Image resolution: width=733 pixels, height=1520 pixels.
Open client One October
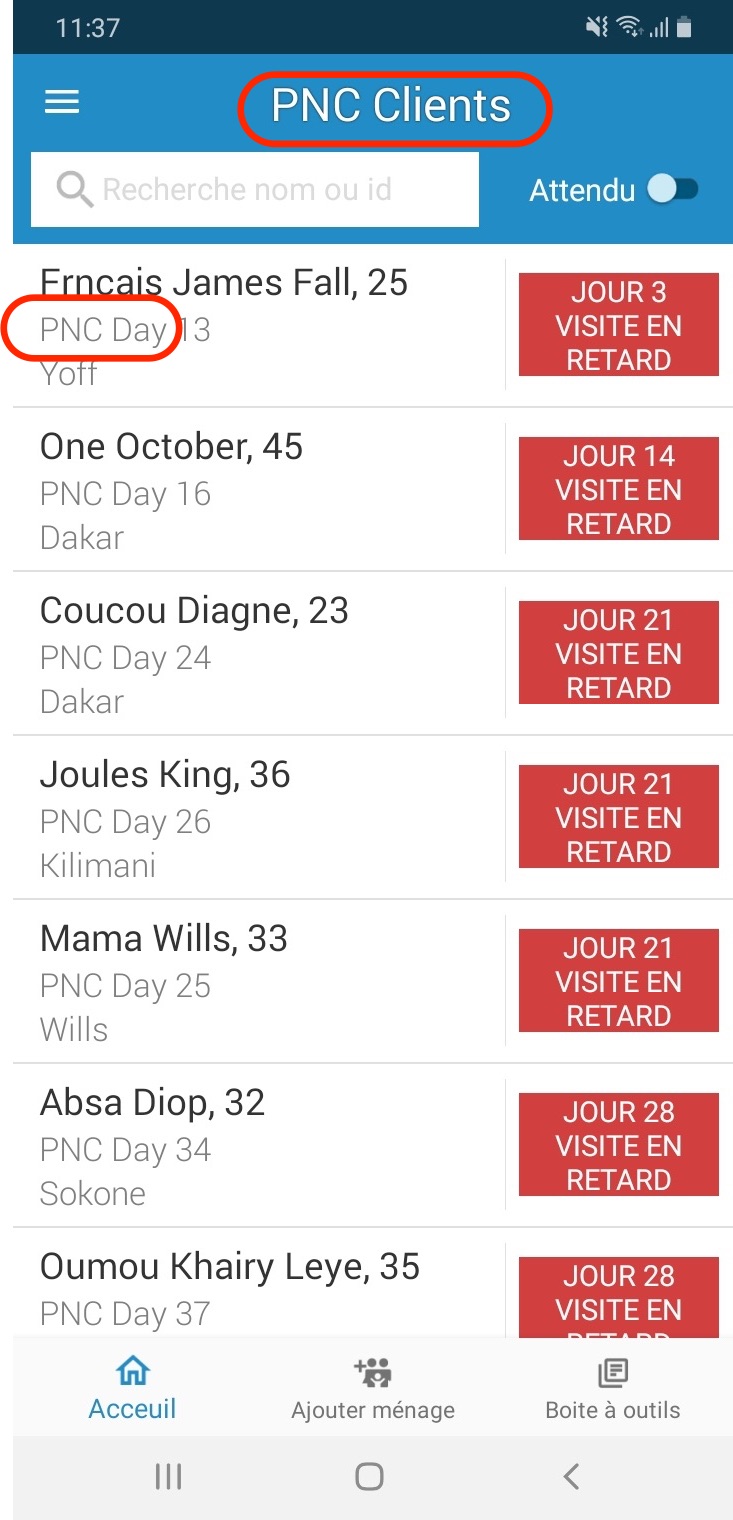pos(171,448)
